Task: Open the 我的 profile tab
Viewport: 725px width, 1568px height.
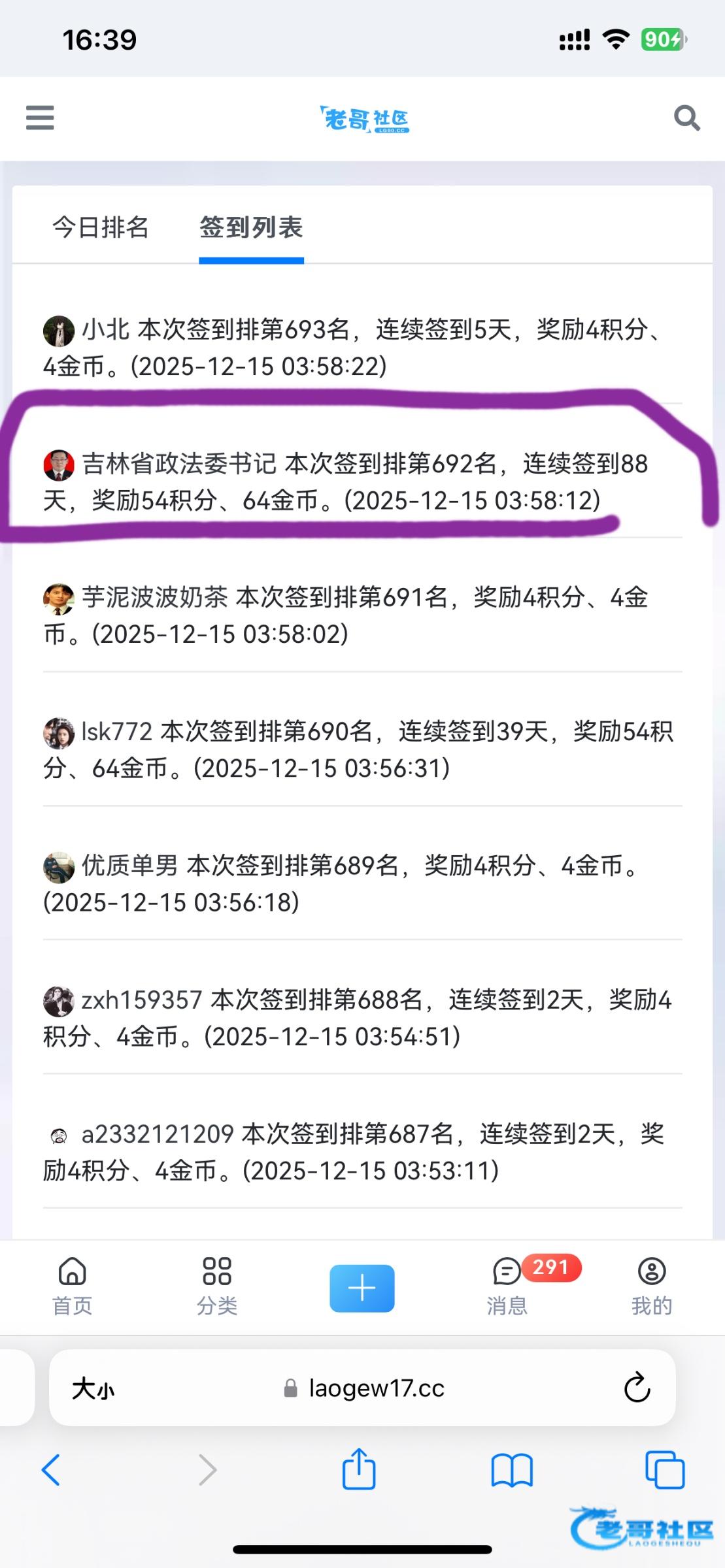Action: (651, 1286)
